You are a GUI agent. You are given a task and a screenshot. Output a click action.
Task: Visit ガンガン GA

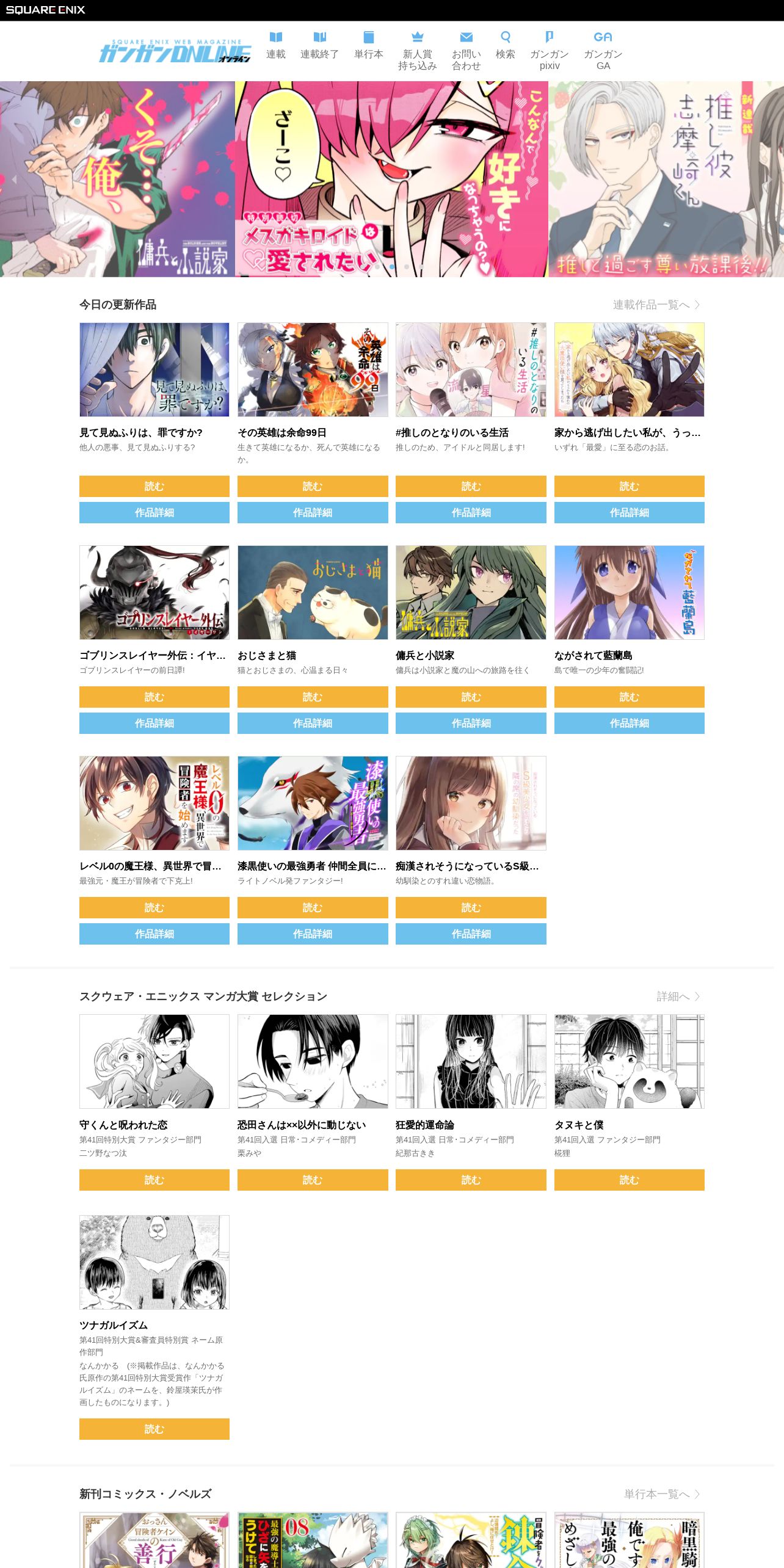(603, 51)
